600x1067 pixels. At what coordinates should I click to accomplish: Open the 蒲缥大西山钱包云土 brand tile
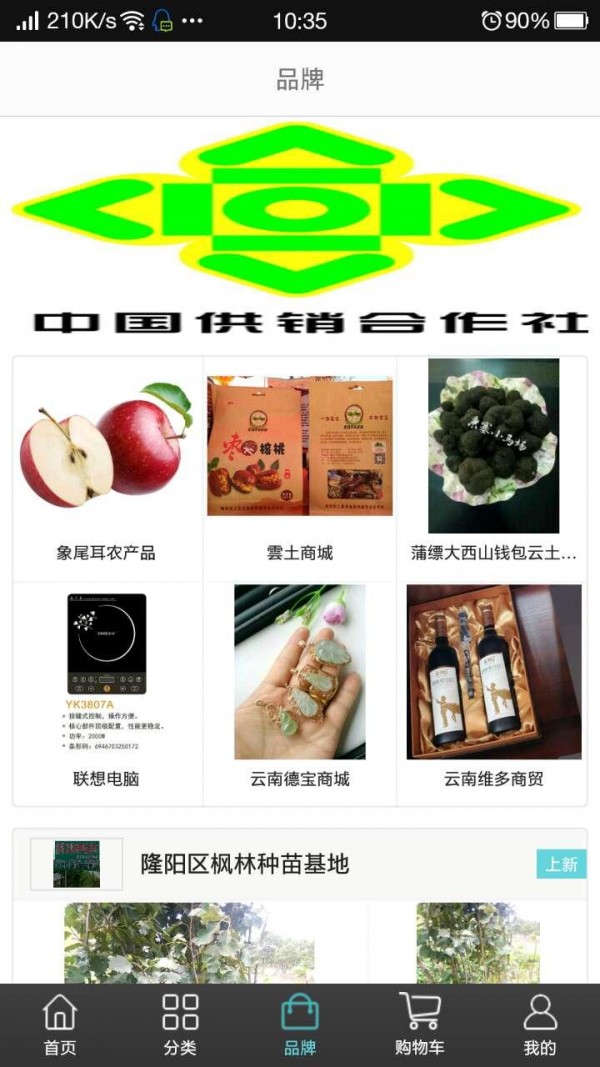[493, 469]
